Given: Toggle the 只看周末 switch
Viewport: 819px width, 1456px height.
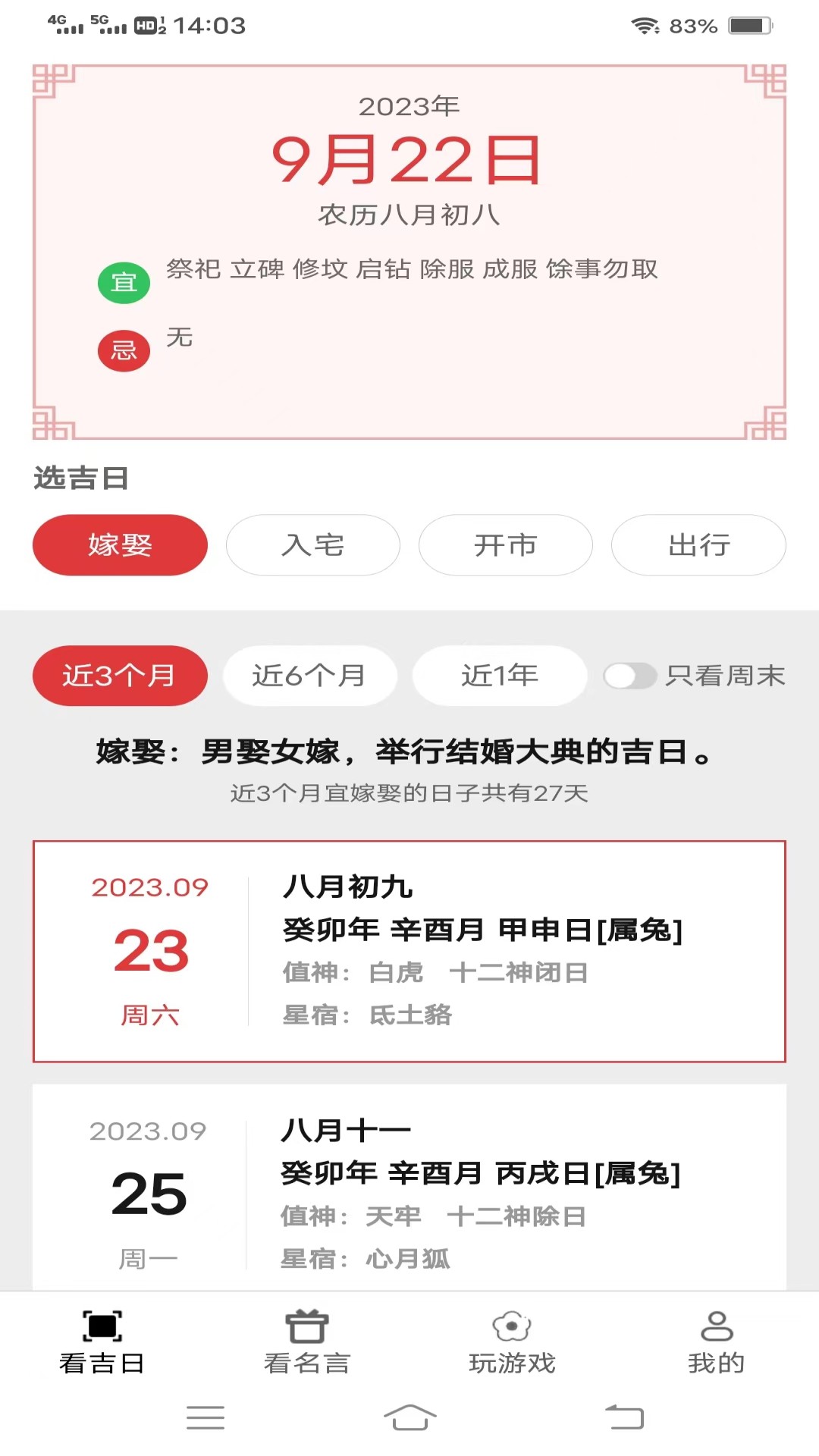Looking at the screenshot, I should pyautogui.click(x=629, y=676).
